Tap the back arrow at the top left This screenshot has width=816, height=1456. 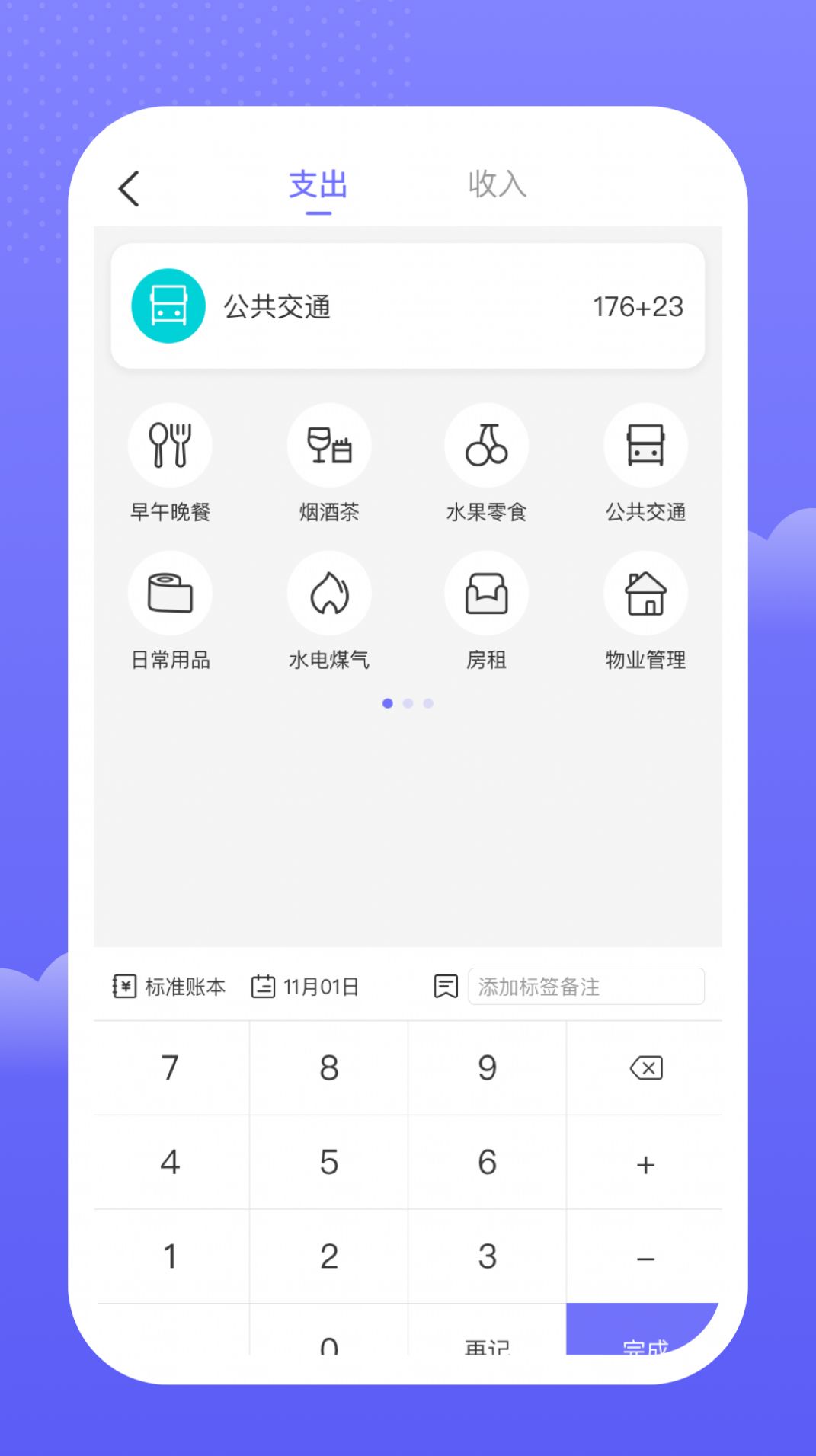tap(130, 187)
